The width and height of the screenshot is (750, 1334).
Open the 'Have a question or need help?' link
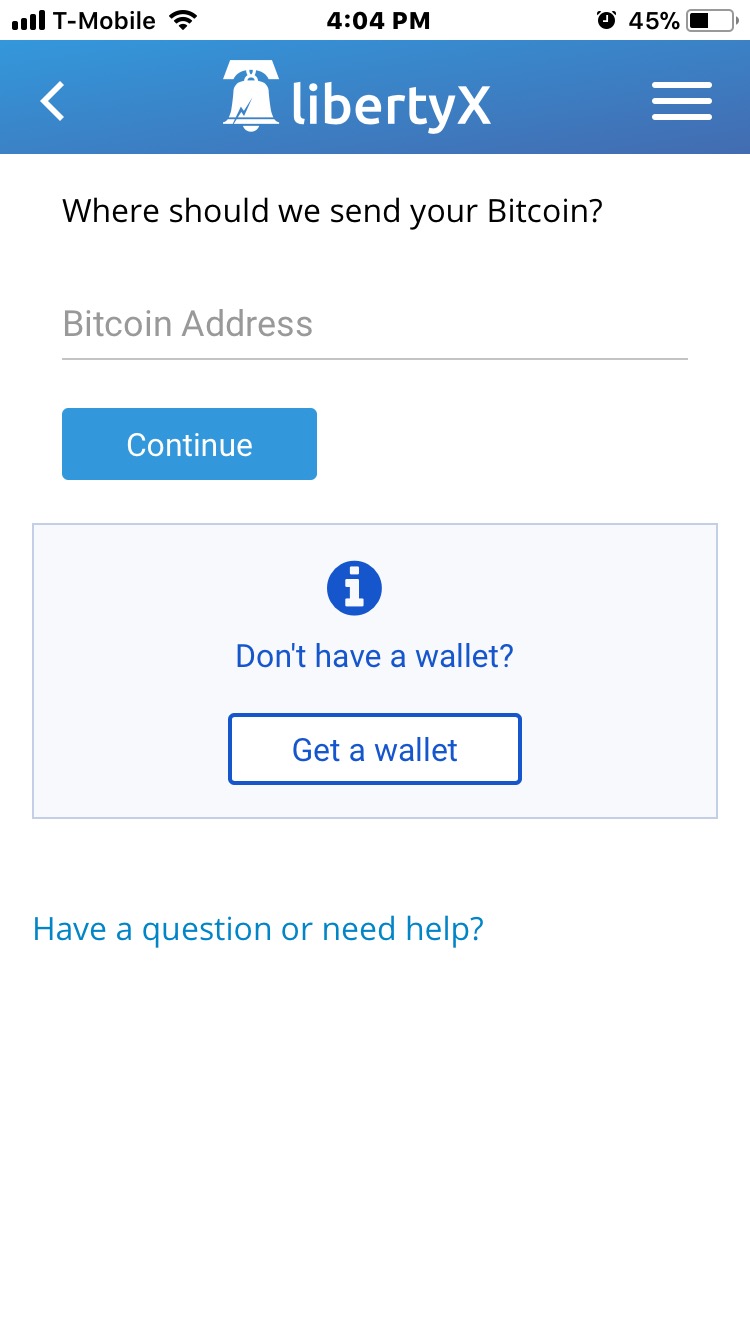click(x=258, y=929)
